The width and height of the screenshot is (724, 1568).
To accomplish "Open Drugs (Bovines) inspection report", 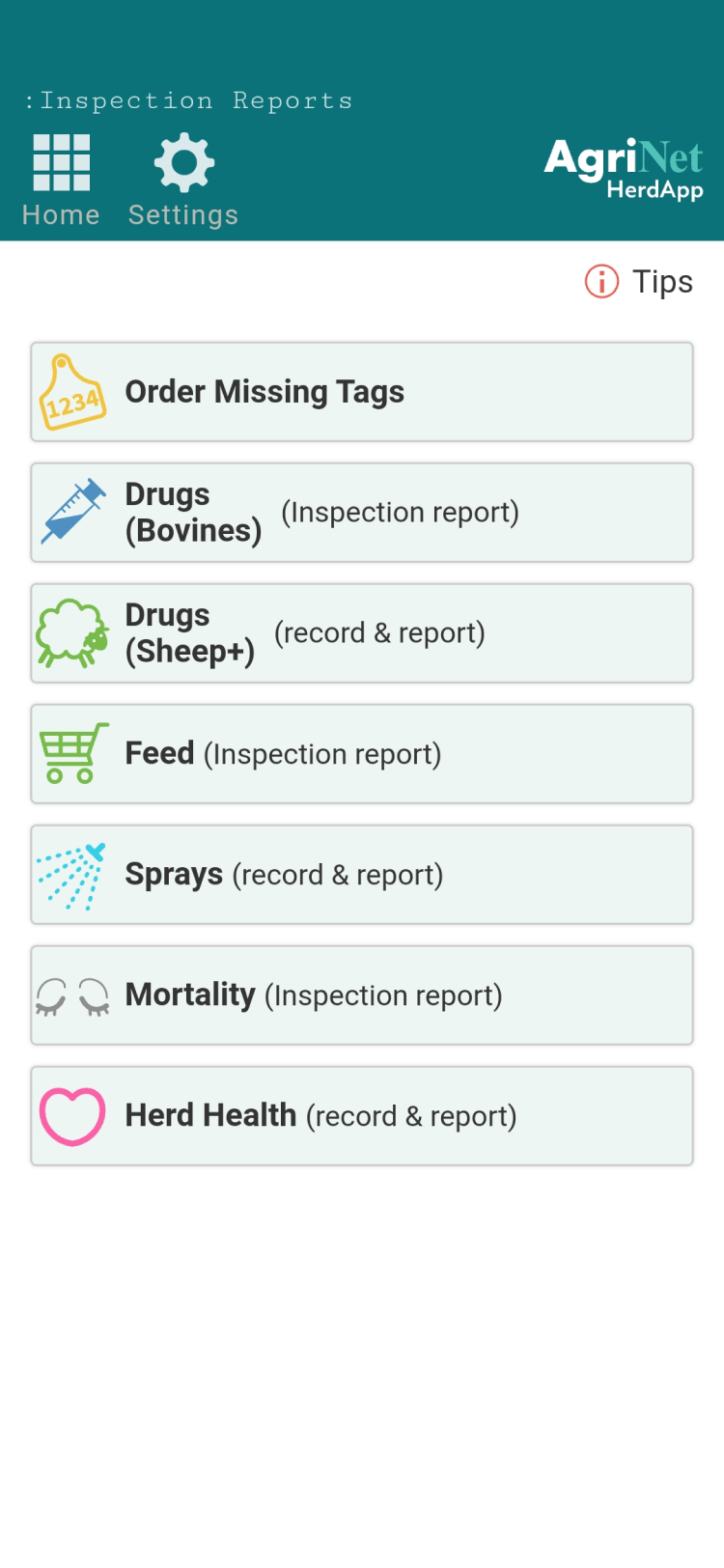I will (x=362, y=513).
